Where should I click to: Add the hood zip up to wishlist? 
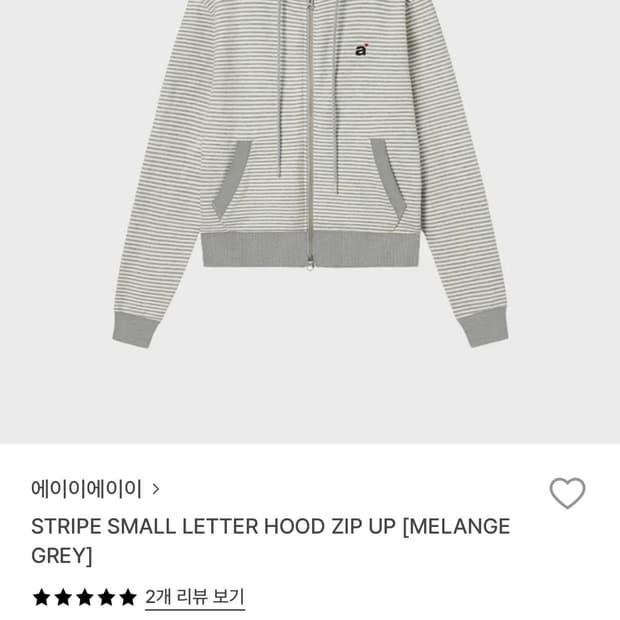[x=567, y=493]
